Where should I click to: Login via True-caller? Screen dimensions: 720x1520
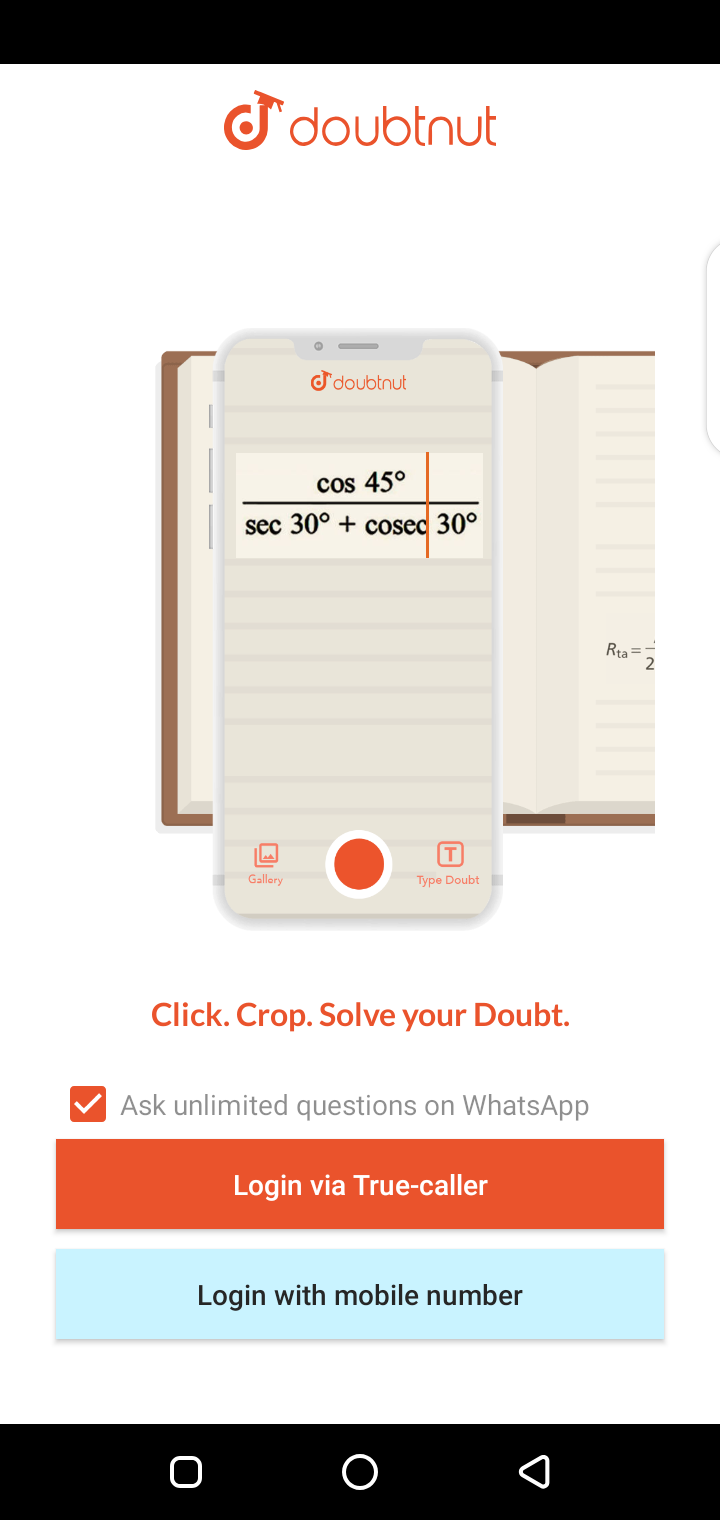point(360,1184)
